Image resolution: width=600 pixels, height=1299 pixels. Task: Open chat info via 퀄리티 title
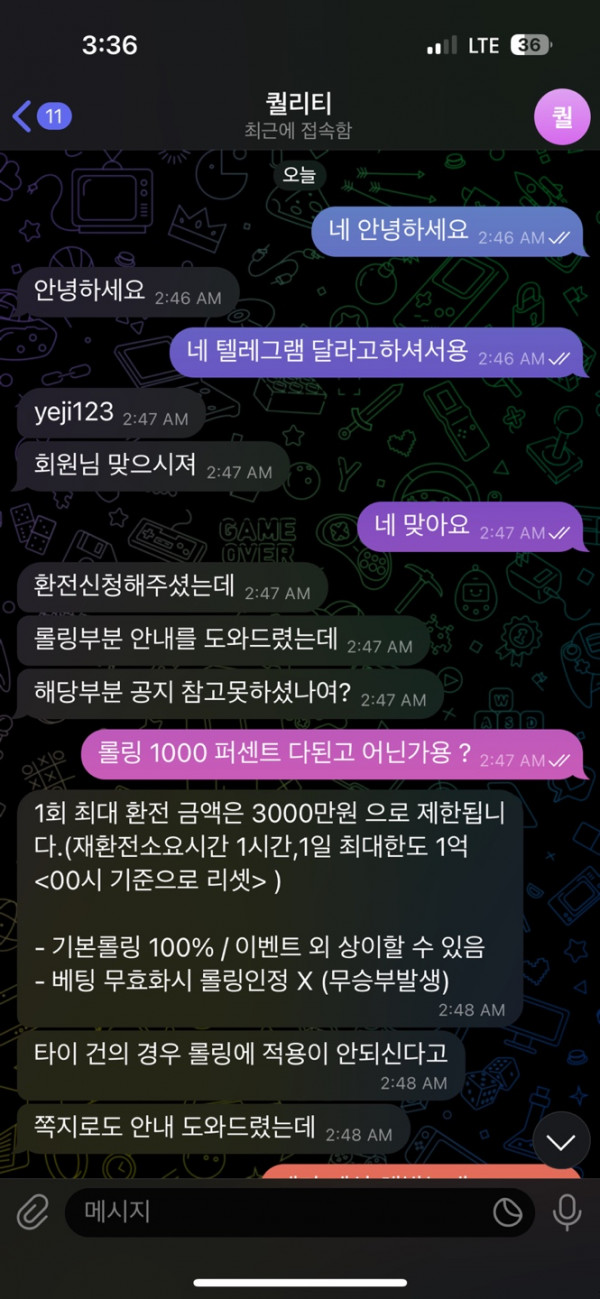pyautogui.click(x=298, y=105)
